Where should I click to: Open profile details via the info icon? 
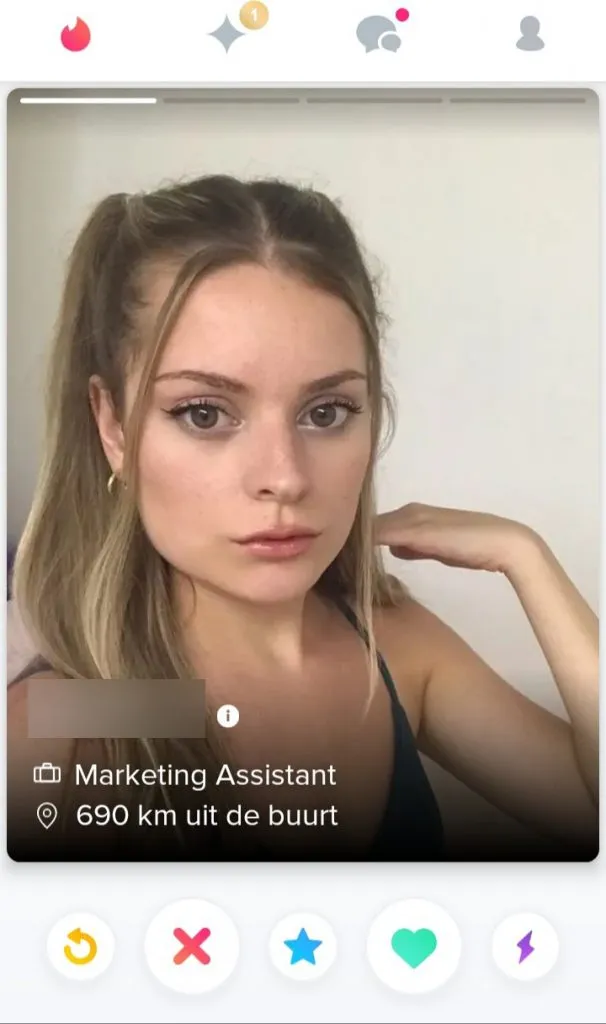click(228, 716)
